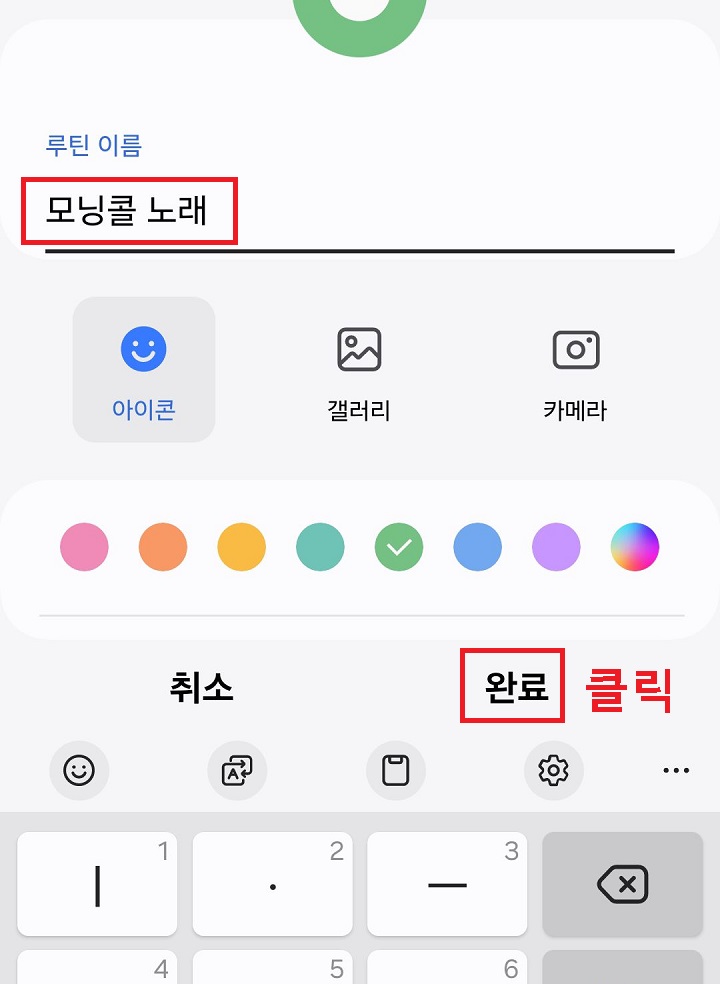Open the emoji panel on the keyboard toolbar
720x984 pixels.
[79, 770]
